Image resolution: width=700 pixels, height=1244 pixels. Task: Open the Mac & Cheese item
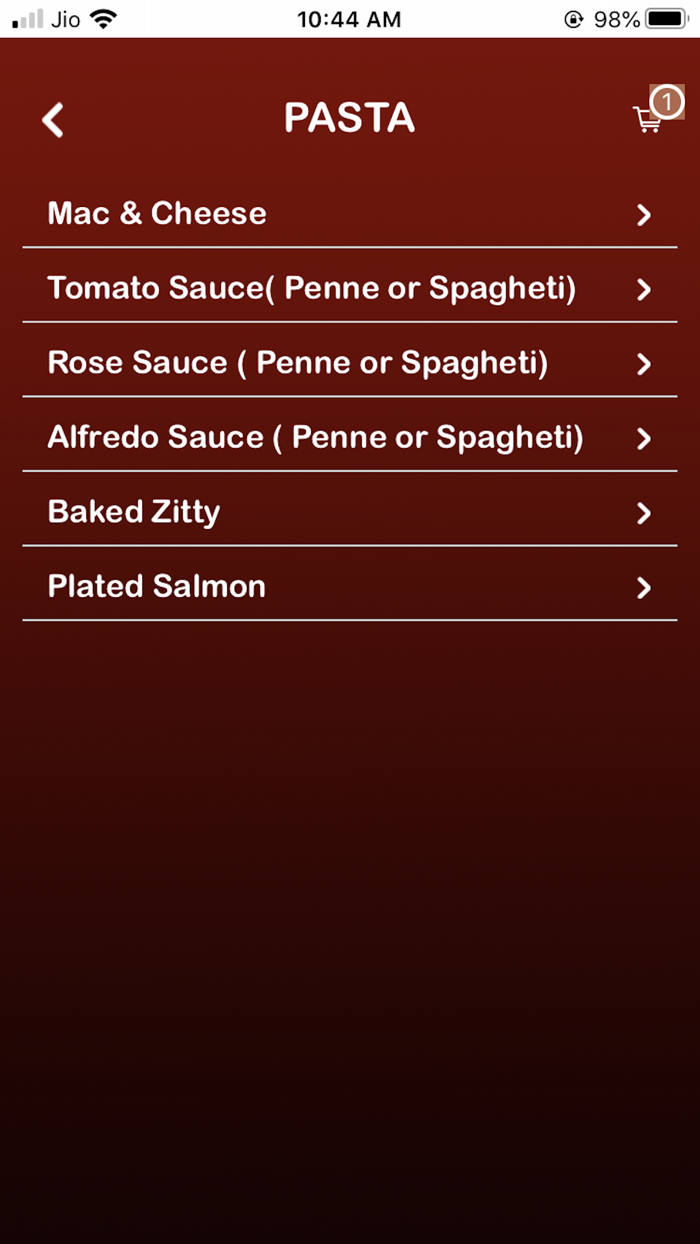(349, 214)
